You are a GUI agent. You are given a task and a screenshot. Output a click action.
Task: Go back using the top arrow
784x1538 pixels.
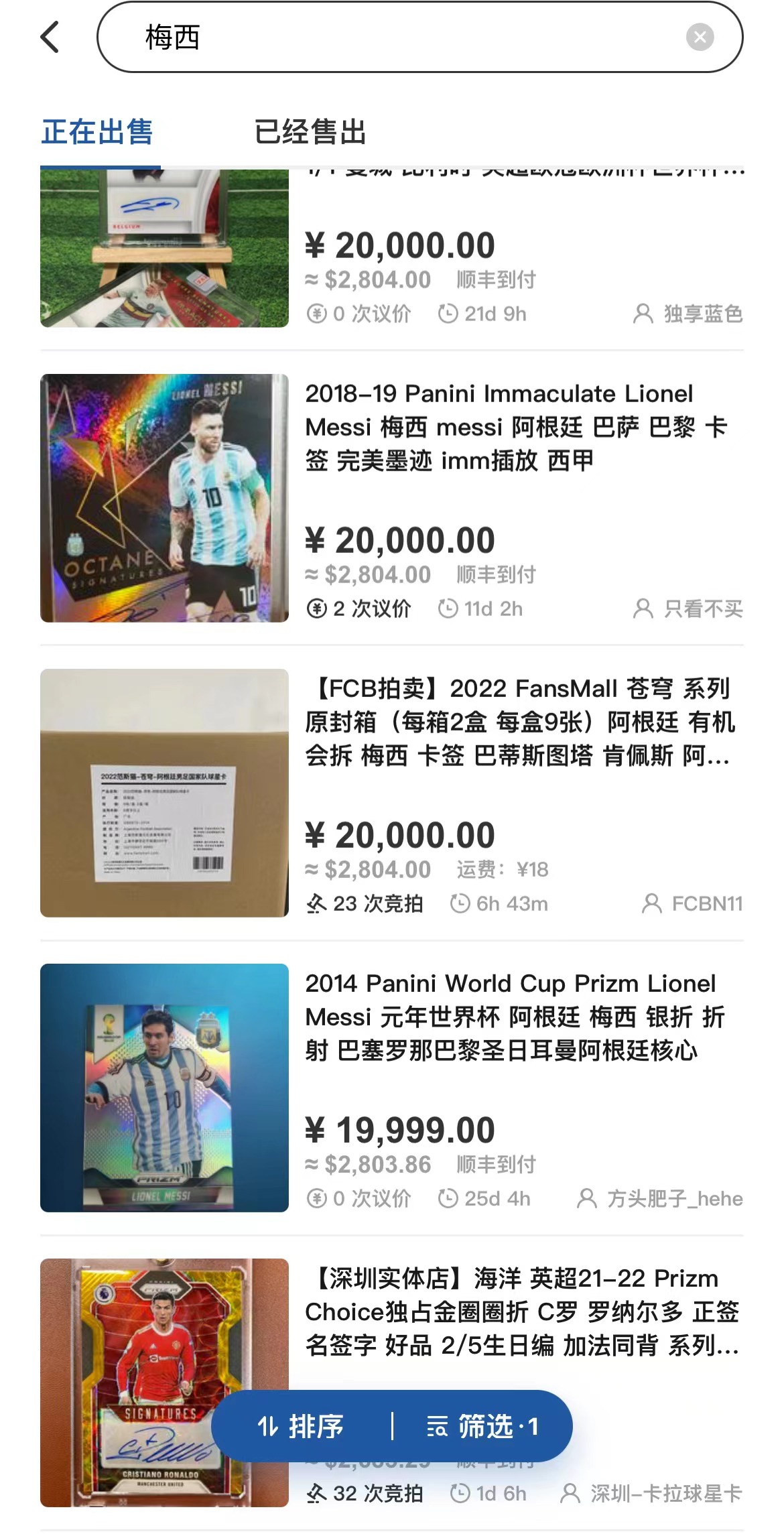tap(50, 38)
